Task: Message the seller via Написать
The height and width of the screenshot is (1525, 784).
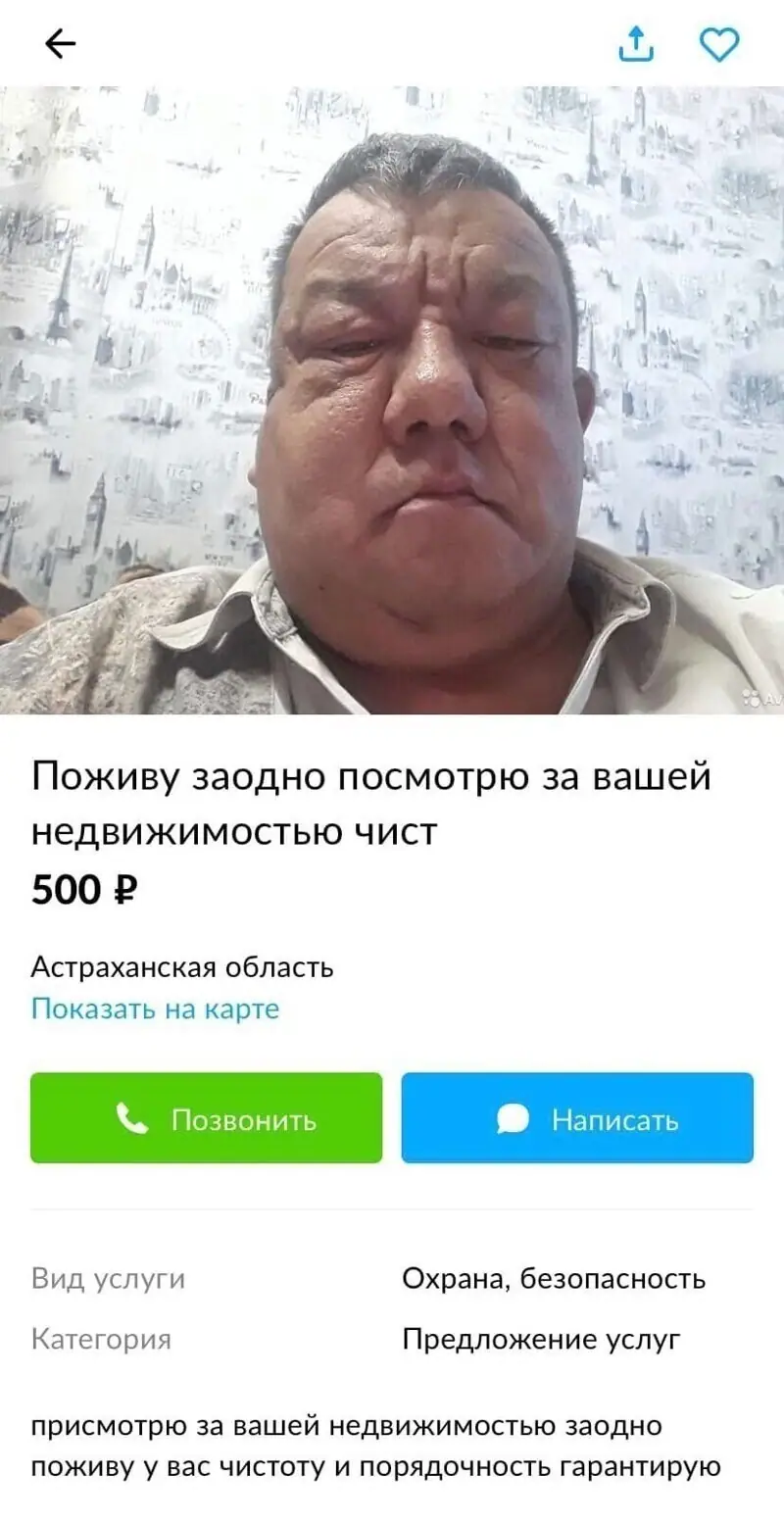Action: [577, 1118]
